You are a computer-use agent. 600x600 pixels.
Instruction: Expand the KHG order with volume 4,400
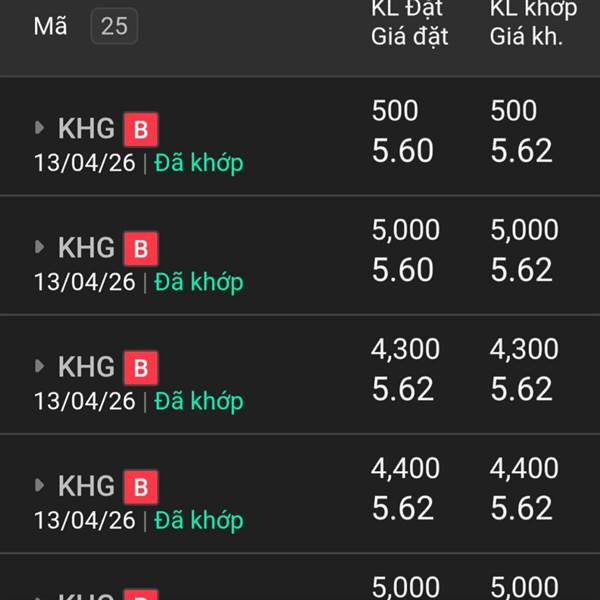tap(41, 485)
